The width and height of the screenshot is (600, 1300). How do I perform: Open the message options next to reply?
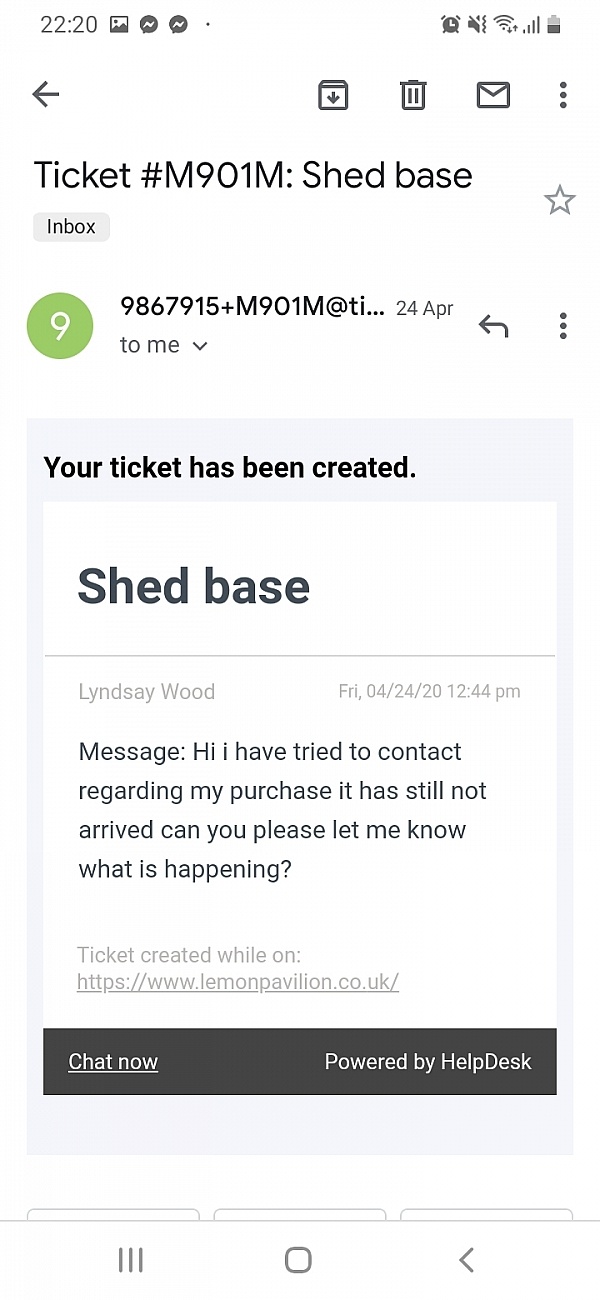[563, 325]
